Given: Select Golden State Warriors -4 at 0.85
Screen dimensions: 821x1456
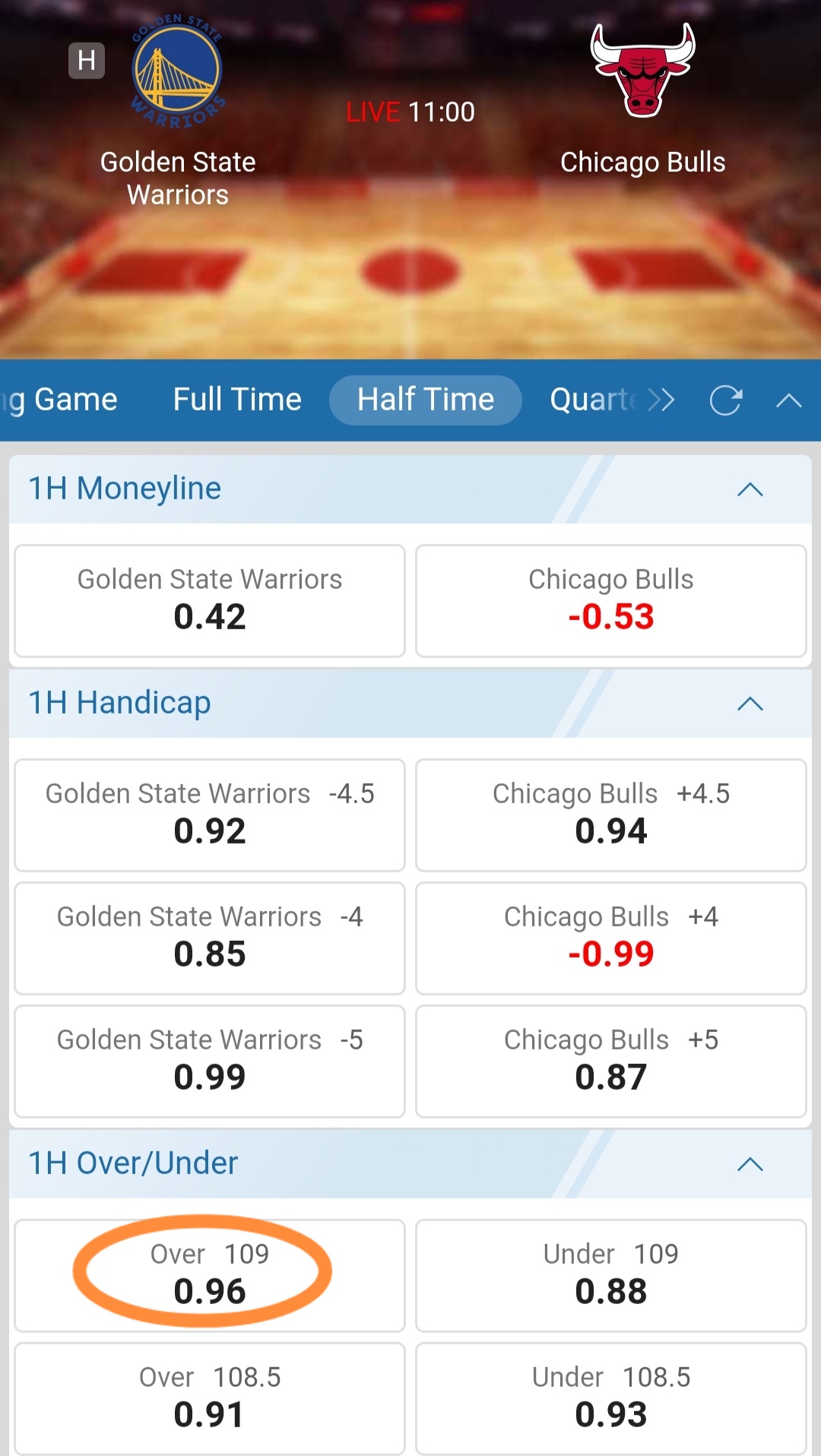Looking at the screenshot, I should click(x=210, y=938).
